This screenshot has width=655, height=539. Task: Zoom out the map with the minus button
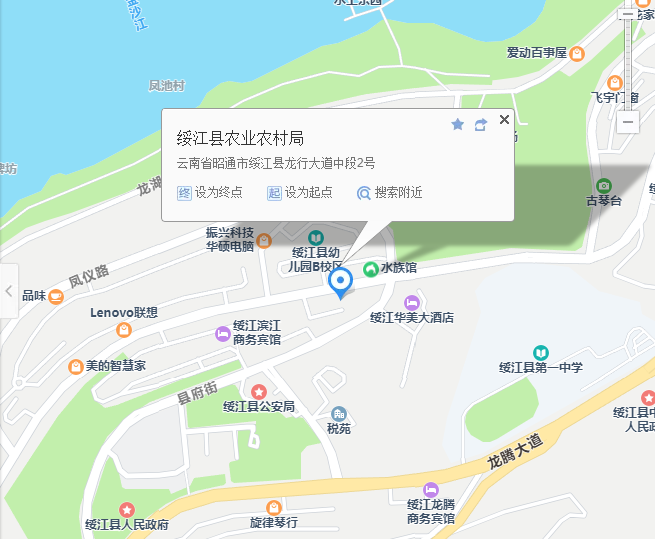point(628,122)
